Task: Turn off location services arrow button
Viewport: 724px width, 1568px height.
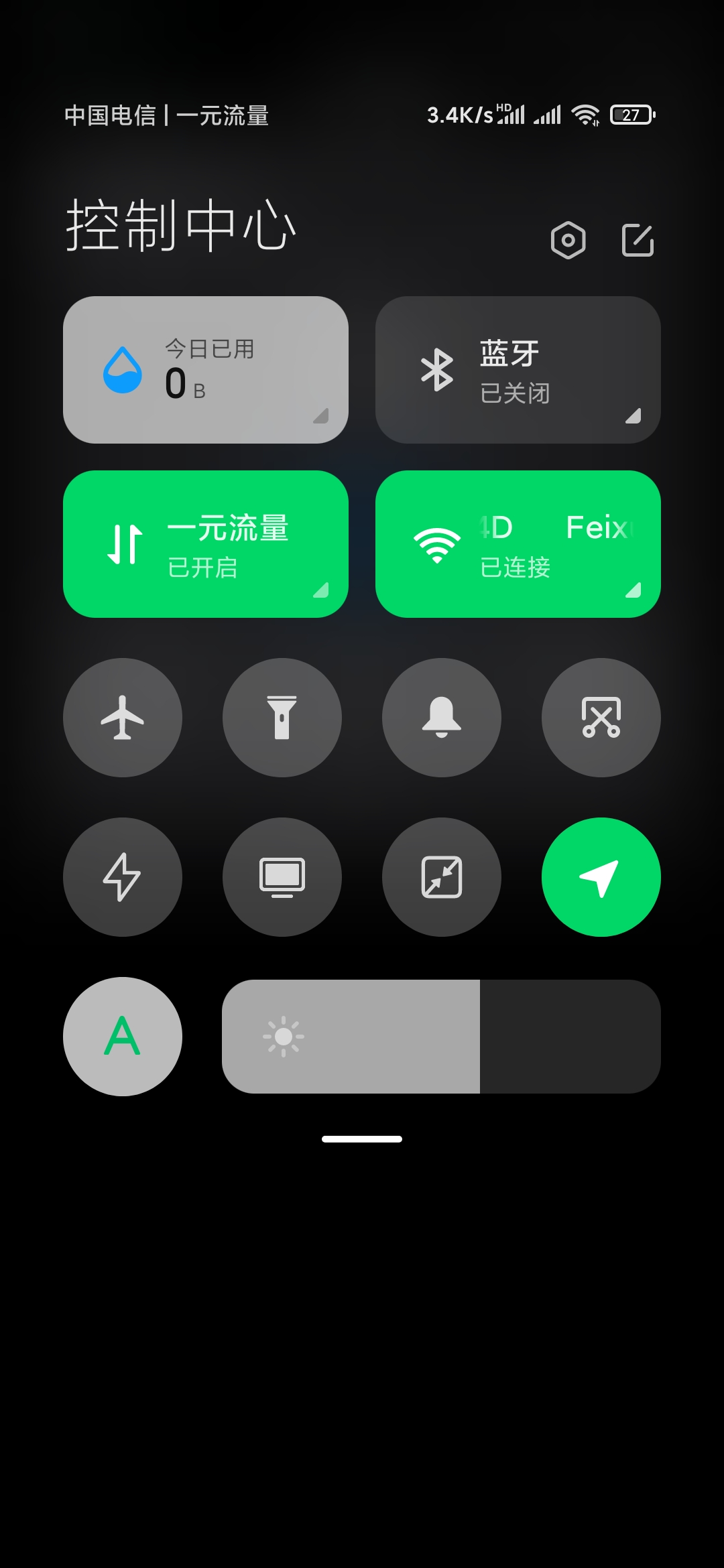Action: [601, 877]
